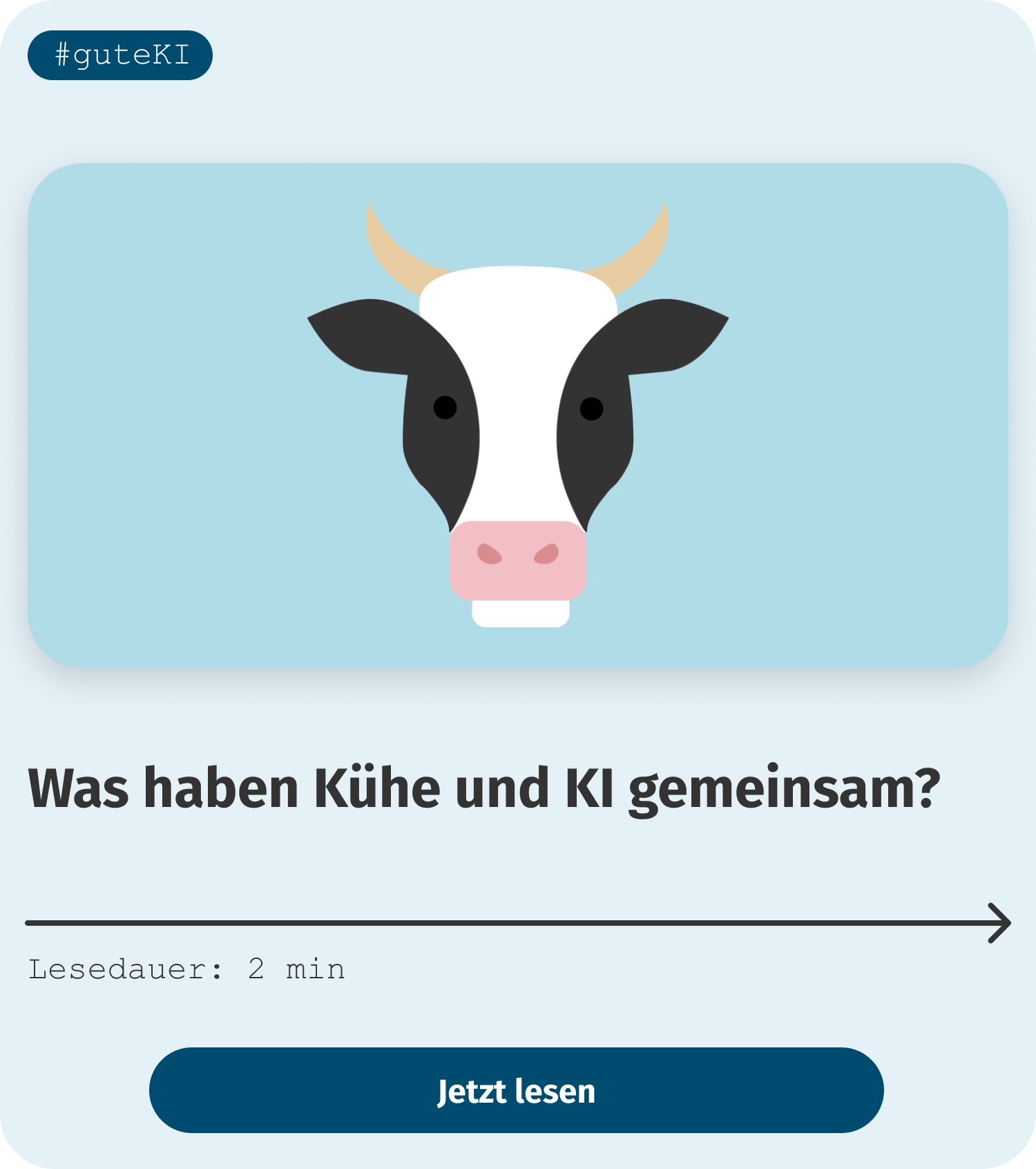1036x1169 pixels.
Task: Open the article by clicking Jetzt lesen
Action: tap(517, 1091)
